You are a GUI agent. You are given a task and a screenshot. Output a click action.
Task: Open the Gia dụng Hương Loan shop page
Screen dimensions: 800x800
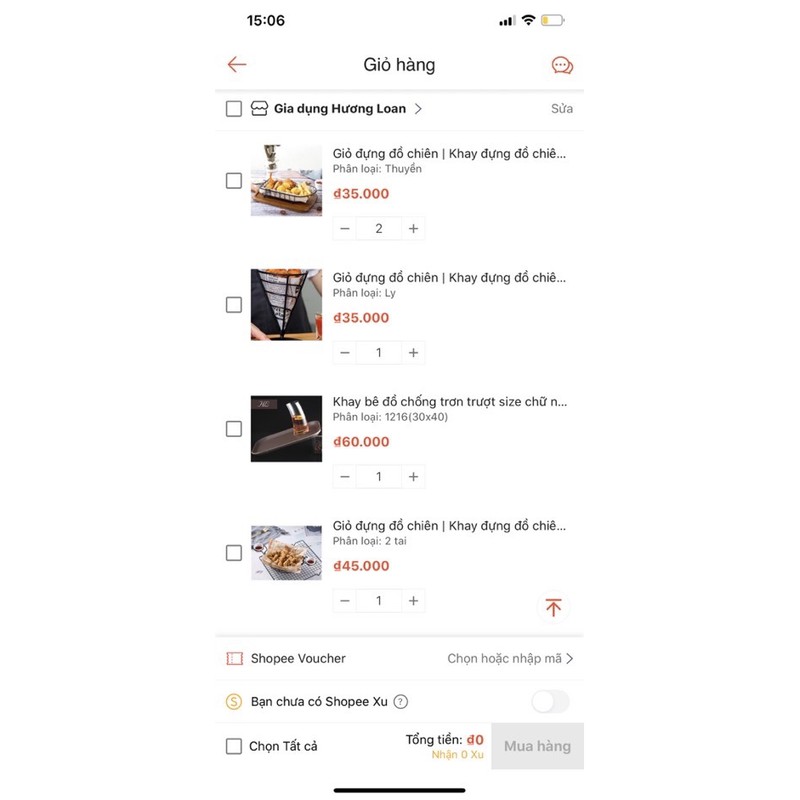(340, 109)
